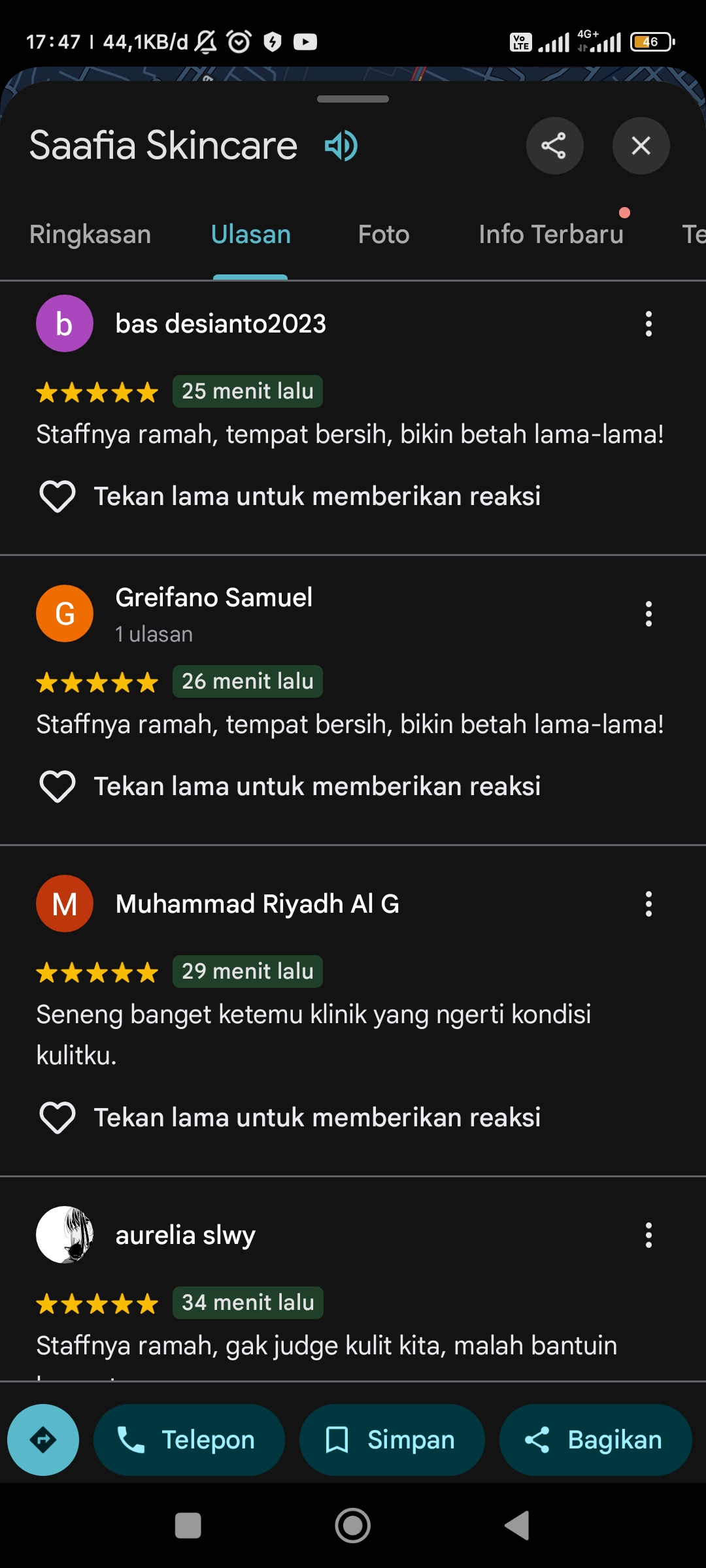Save the place with Simpan

click(392, 1440)
